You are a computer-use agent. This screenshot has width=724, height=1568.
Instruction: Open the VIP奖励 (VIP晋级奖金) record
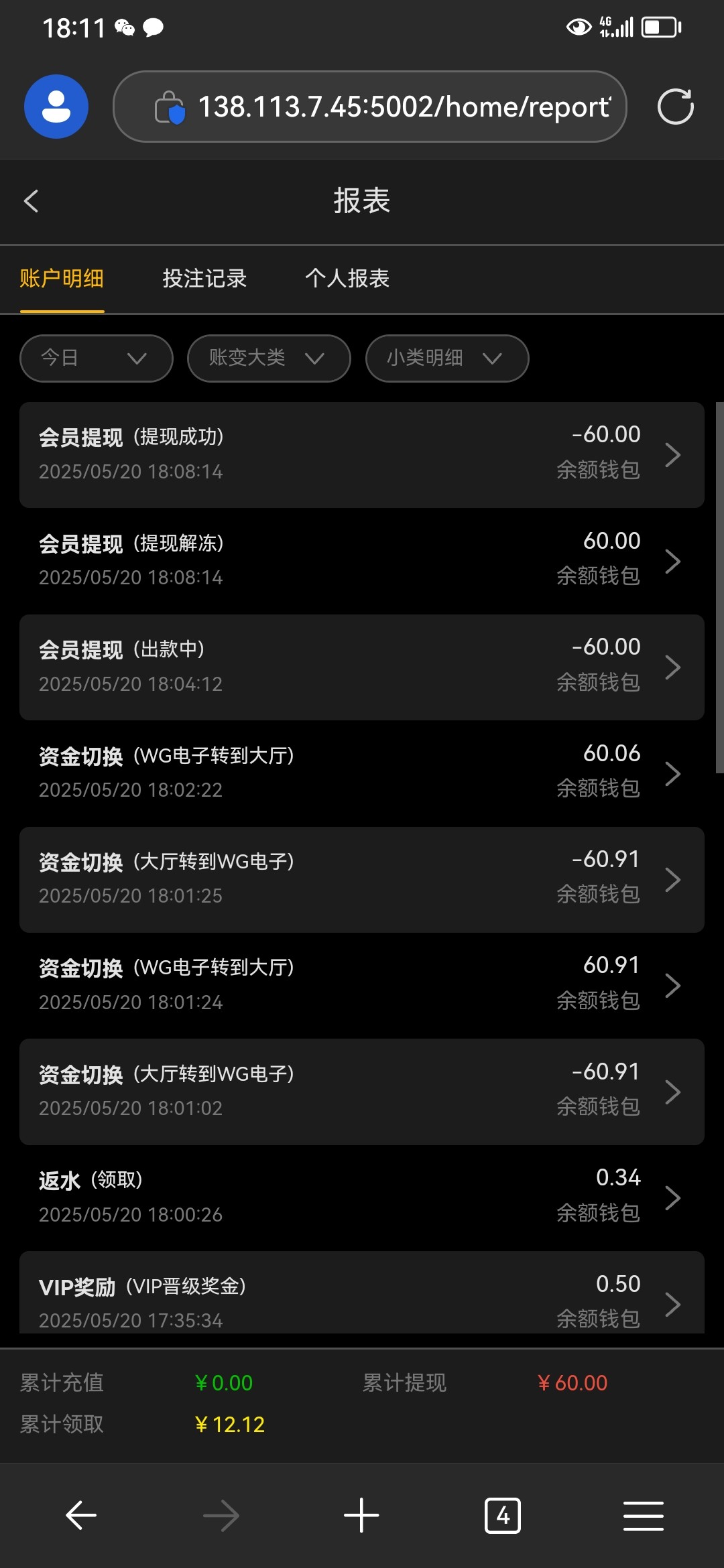point(361,1300)
